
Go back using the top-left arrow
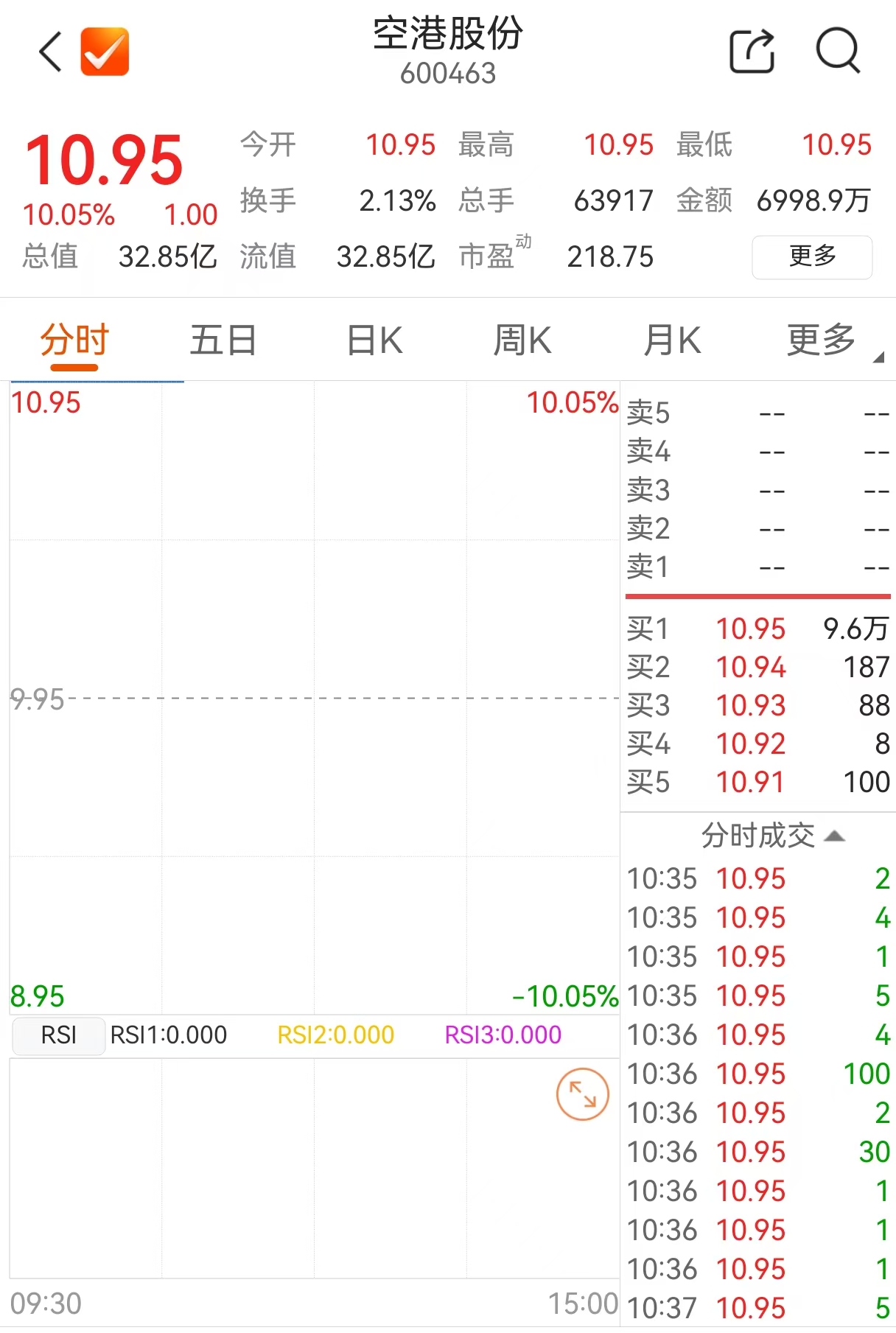pyautogui.click(x=50, y=52)
